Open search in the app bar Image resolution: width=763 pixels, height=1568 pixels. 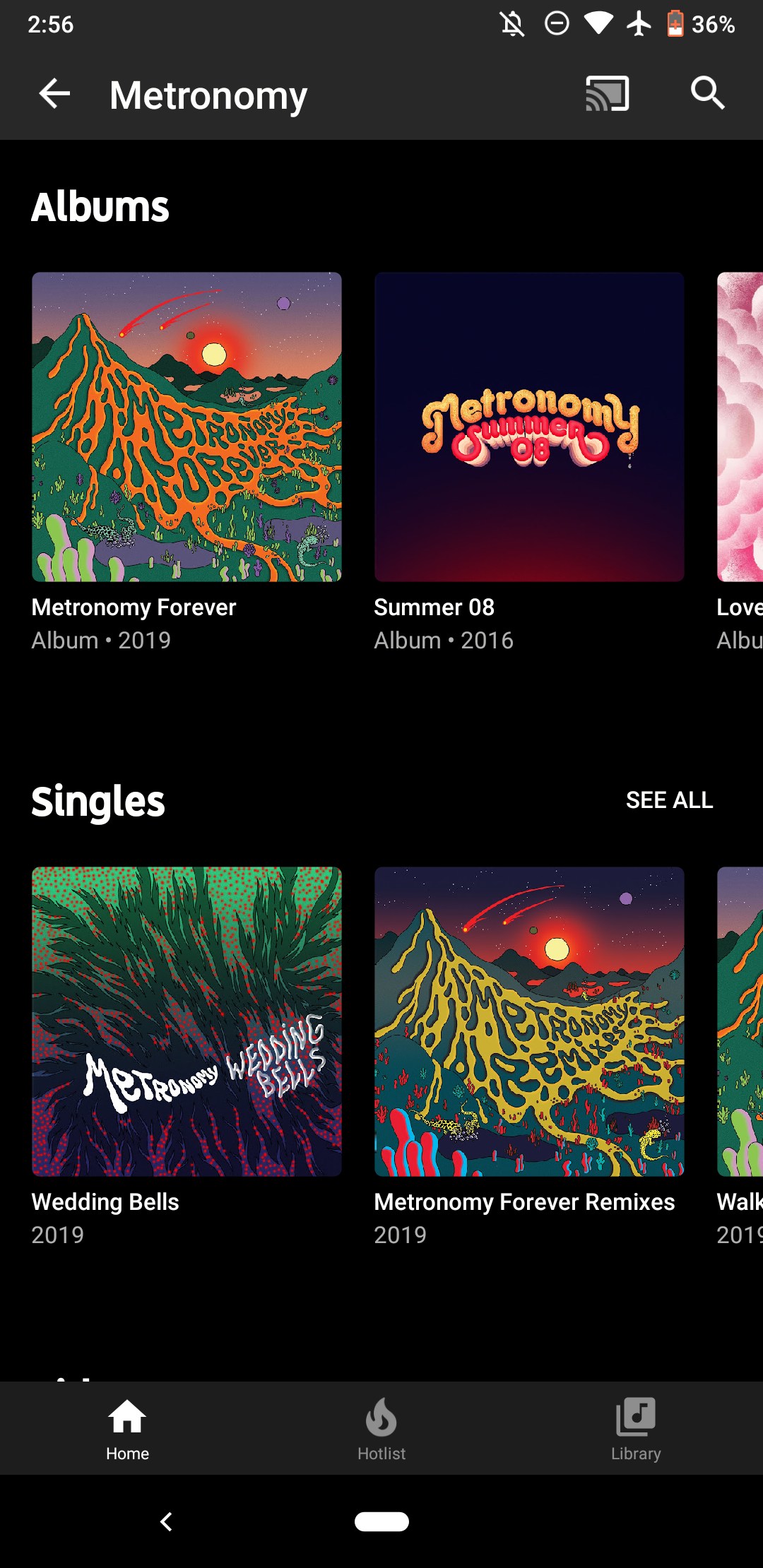tap(707, 94)
